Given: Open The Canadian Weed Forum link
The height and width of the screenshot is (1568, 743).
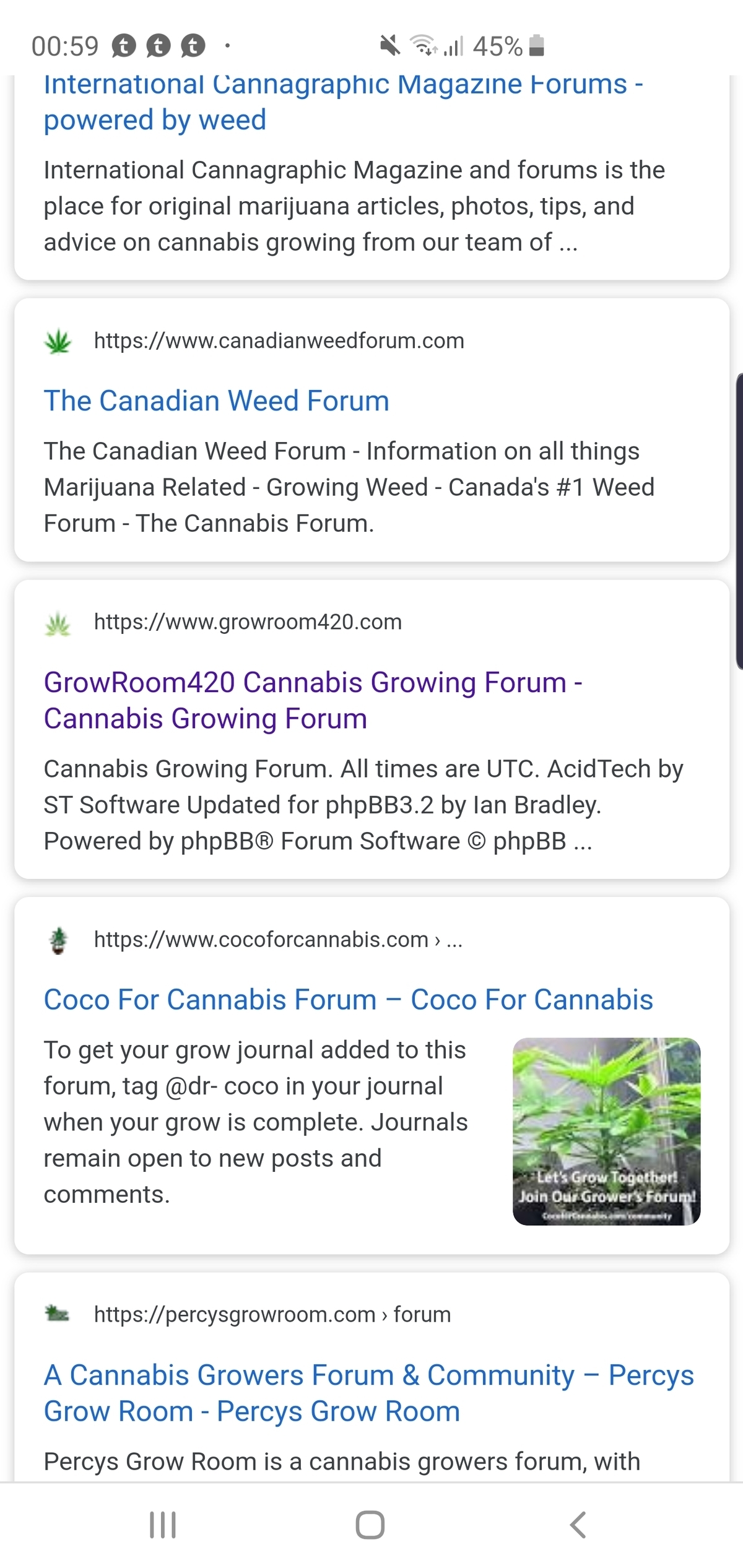Looking at the screenshot, I should (216, 401).
